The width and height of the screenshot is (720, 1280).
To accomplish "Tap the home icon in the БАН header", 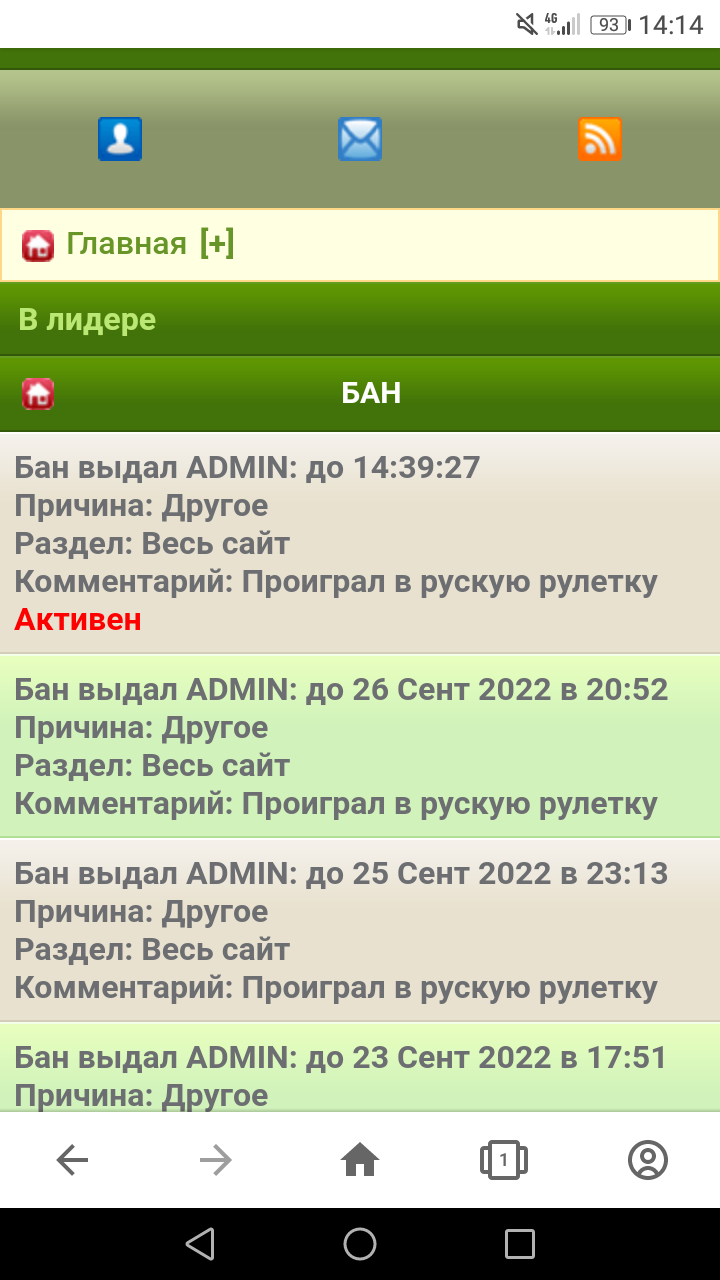I will point(38,394).
